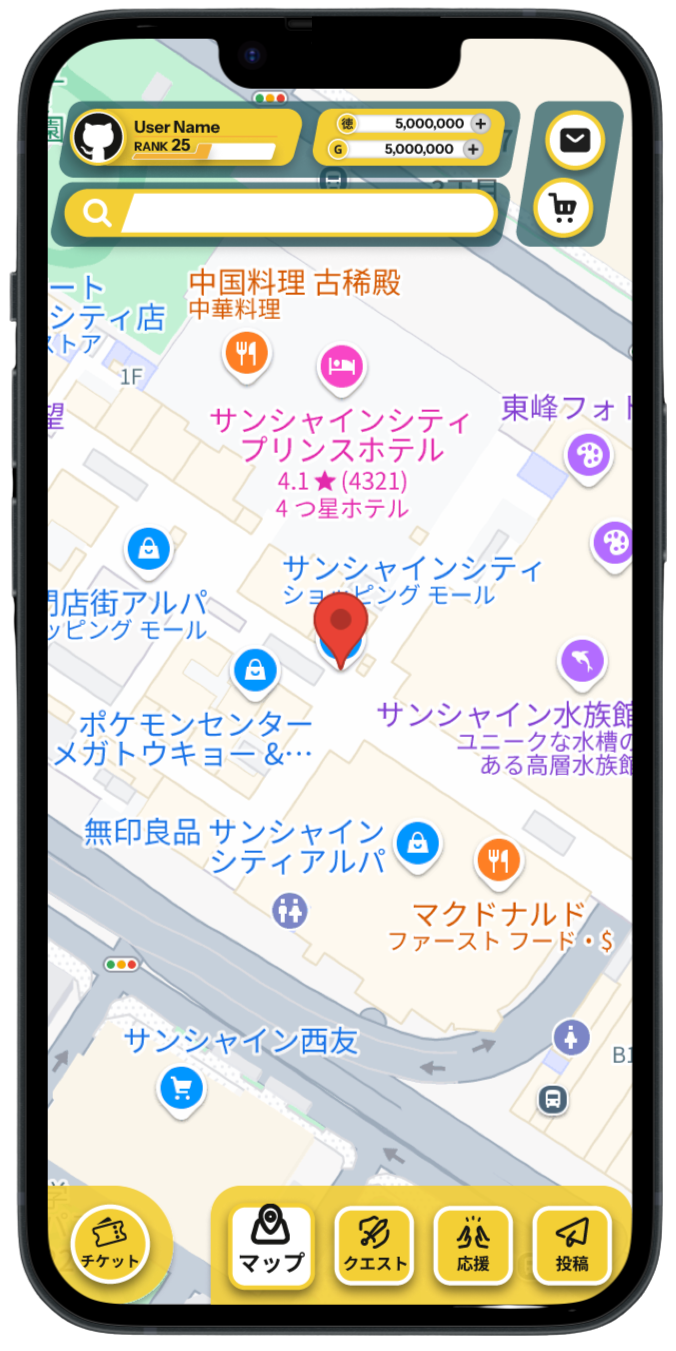Add more 徳 points with plus button
Viewport: 676px width, 1351px height.
[480, 124]
